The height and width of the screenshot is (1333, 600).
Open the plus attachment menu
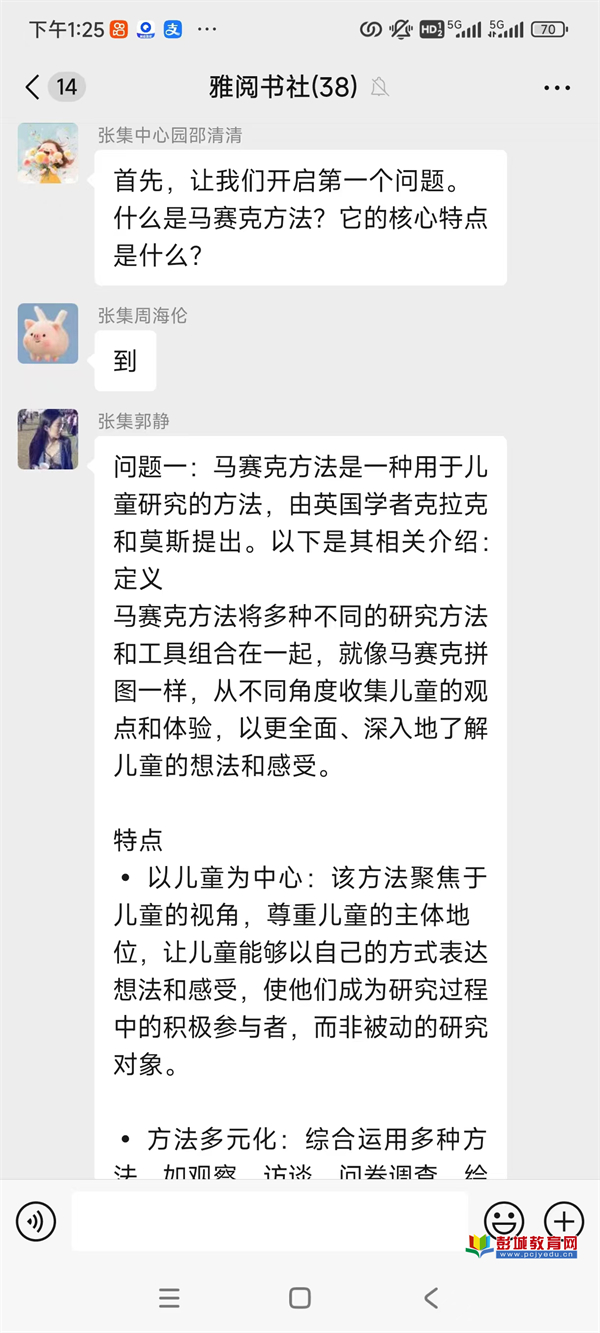(x=563, y=1221)
